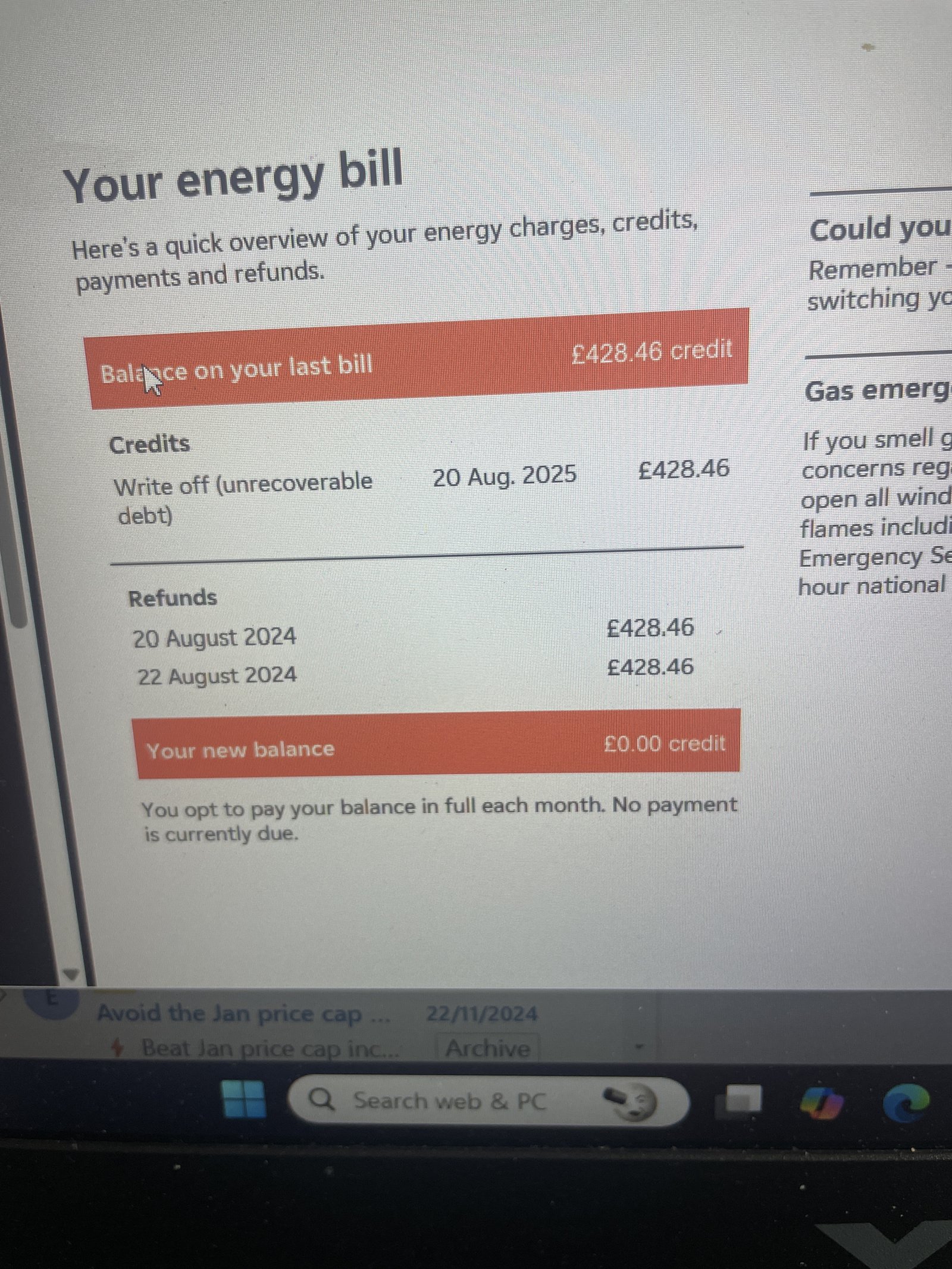Viewport: 952px width, 1269px height.
Task: Open Microsoft Edge from the taskbar
Action: coord(905,1102)
